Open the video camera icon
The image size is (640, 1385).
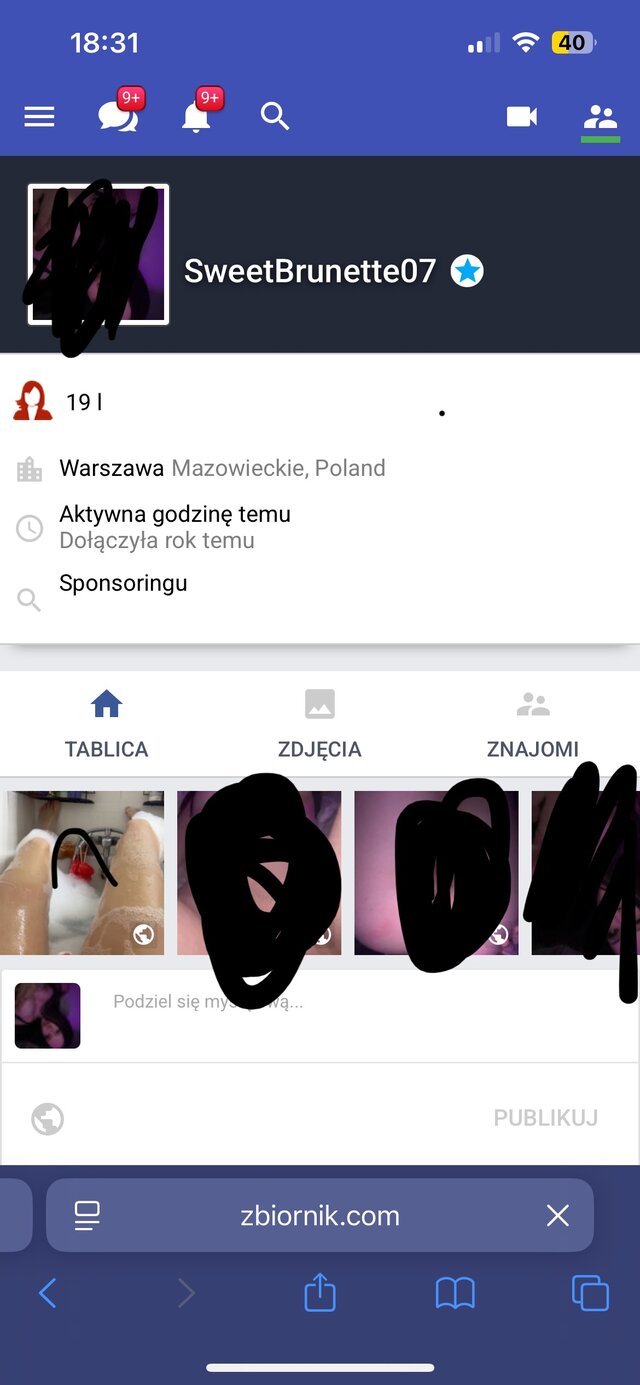(522, 117)
